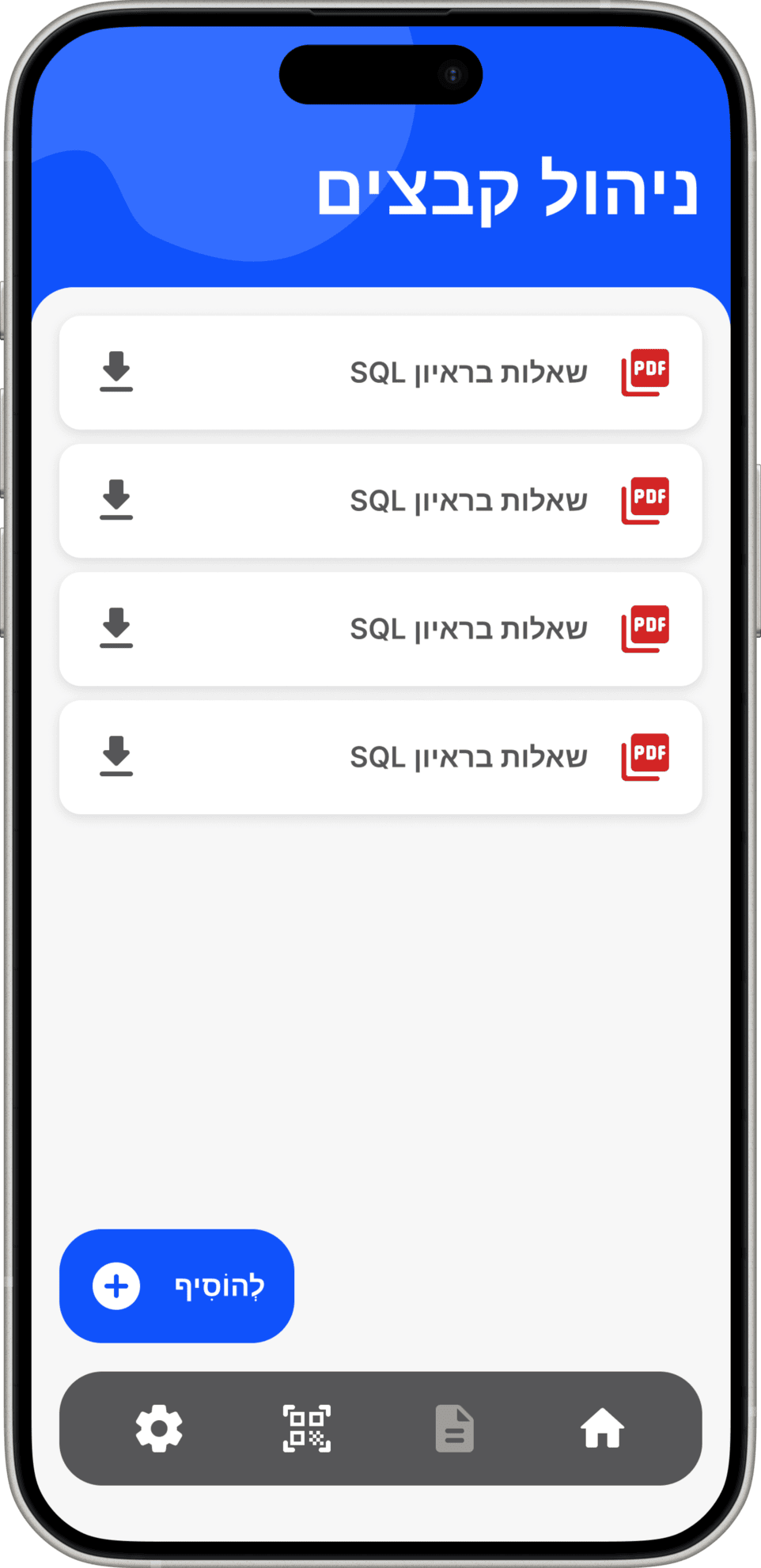Open the third שאלות בראיון SQL PDF row
This screenshot has width=761, height=1568.
point(468,629)
